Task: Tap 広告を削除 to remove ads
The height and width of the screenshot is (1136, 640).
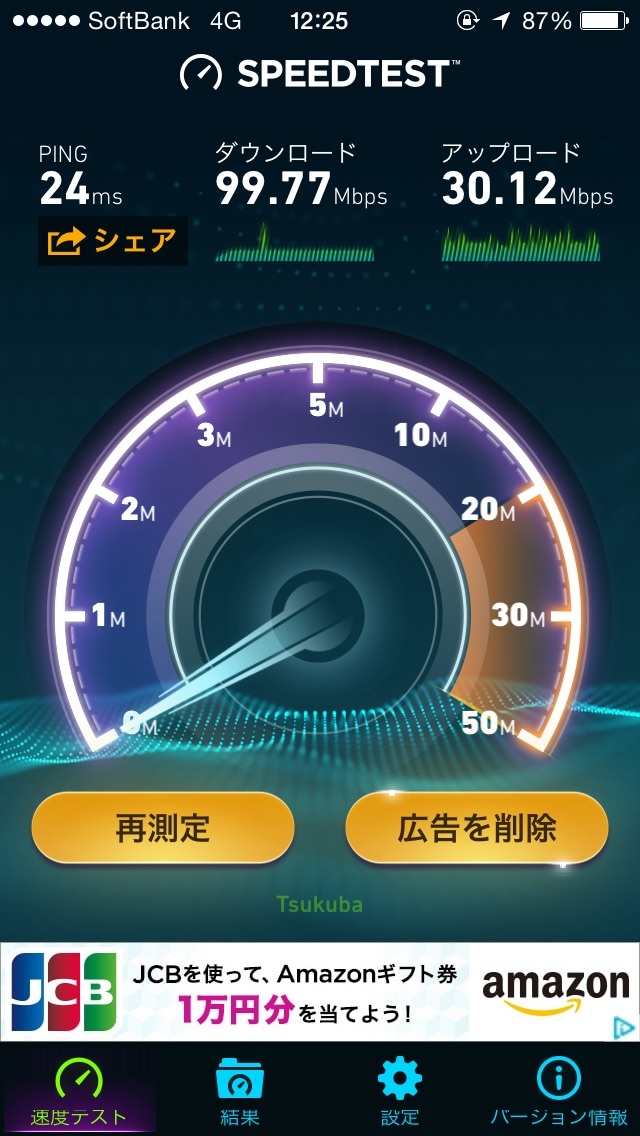Action: (x=476, y=828)
